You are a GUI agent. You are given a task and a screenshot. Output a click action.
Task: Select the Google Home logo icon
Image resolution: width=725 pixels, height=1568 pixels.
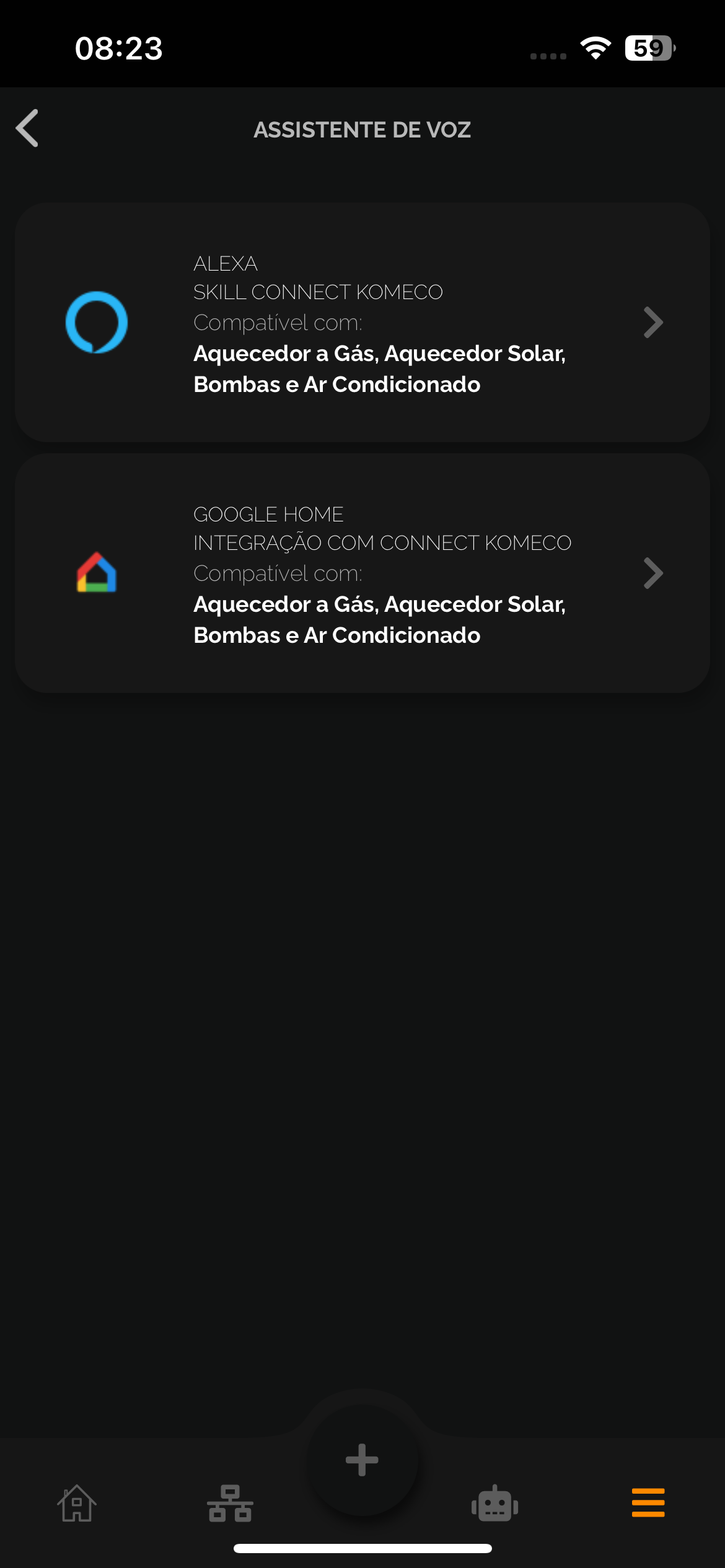point(97,572)
